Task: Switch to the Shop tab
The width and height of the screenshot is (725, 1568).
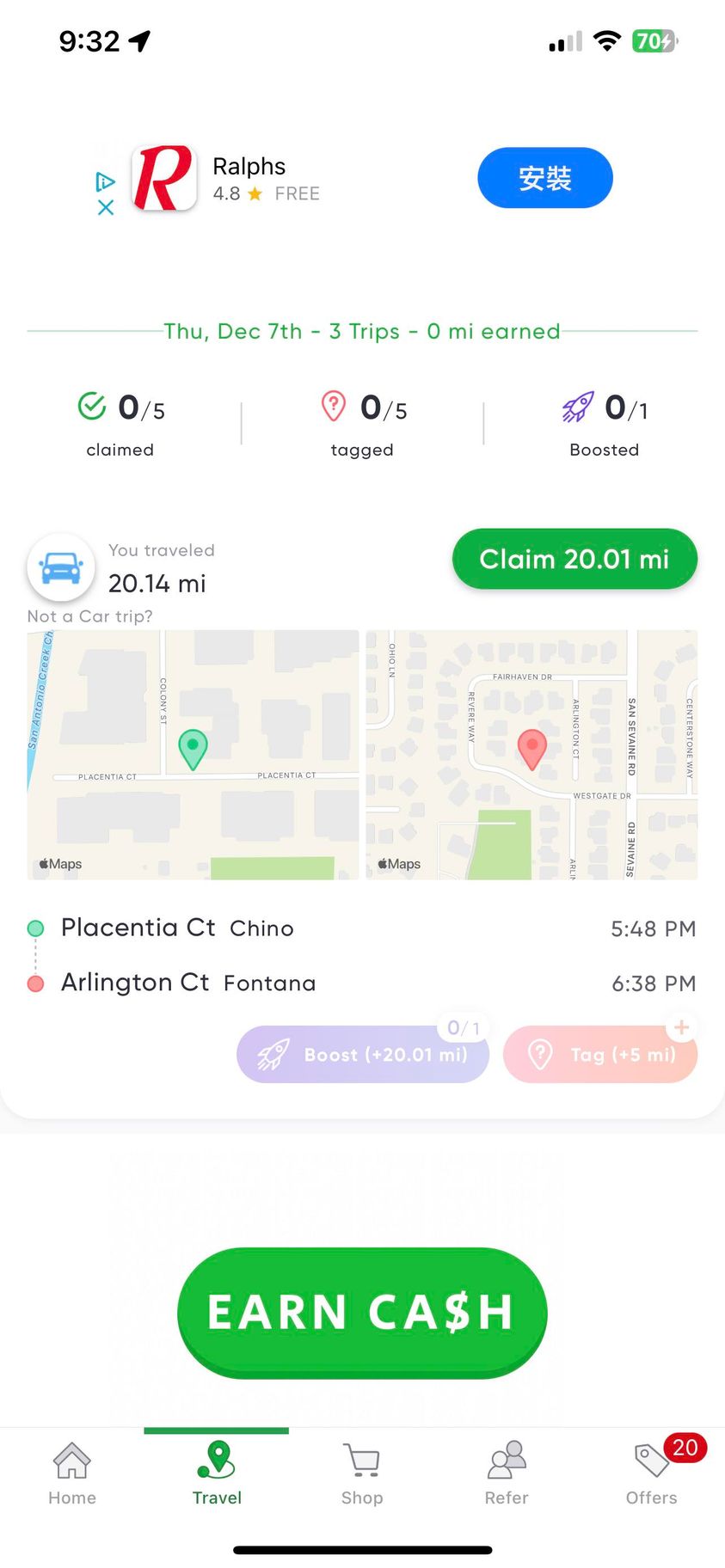Action: (362, 1473)
